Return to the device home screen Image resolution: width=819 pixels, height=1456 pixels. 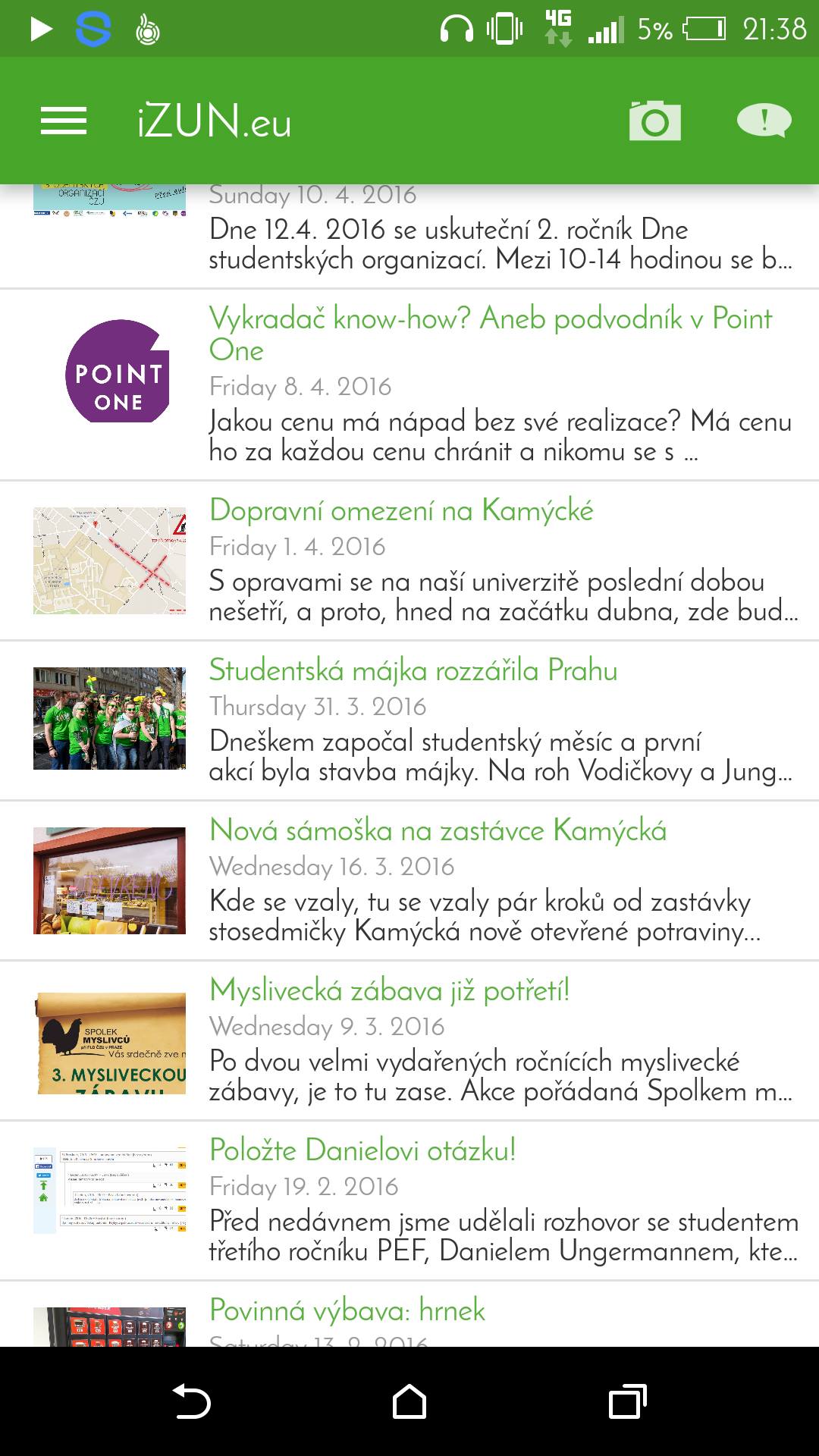point(409,1401)
